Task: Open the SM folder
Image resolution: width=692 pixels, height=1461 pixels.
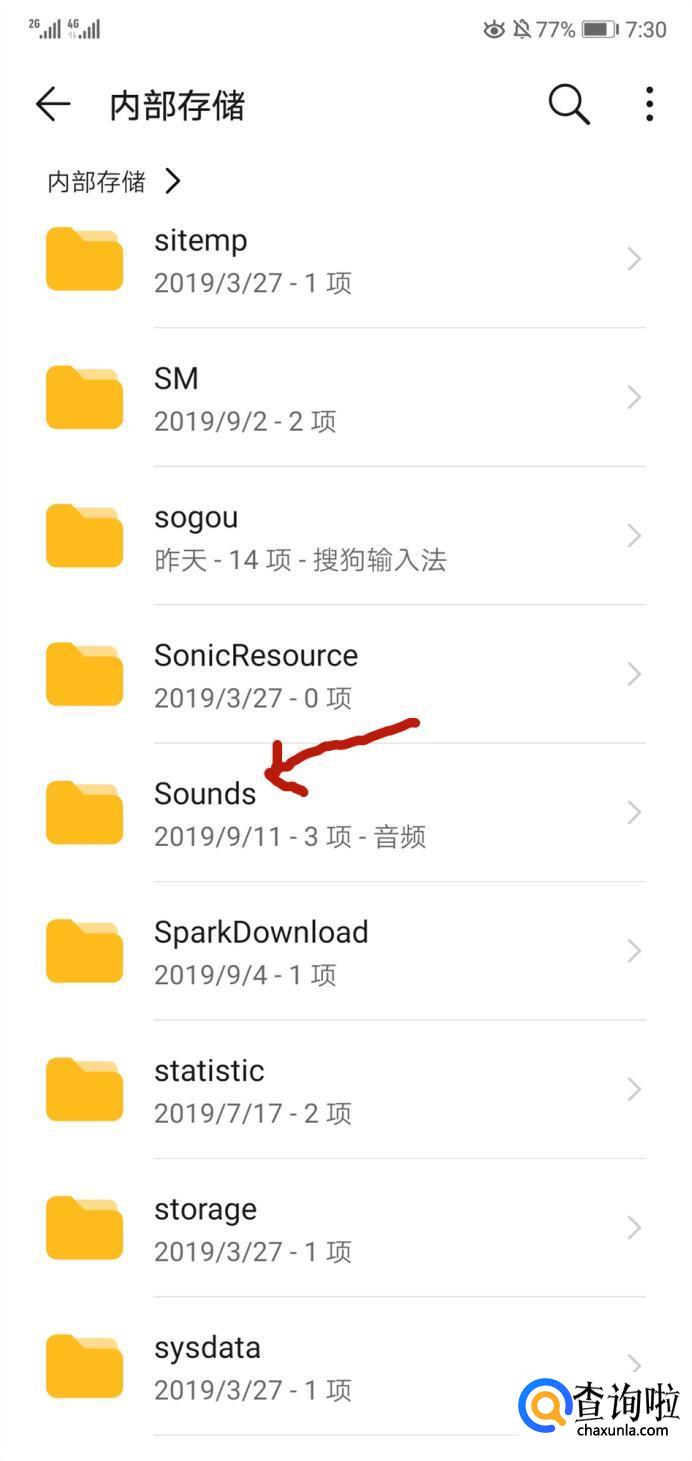Action: click(346, 398)
